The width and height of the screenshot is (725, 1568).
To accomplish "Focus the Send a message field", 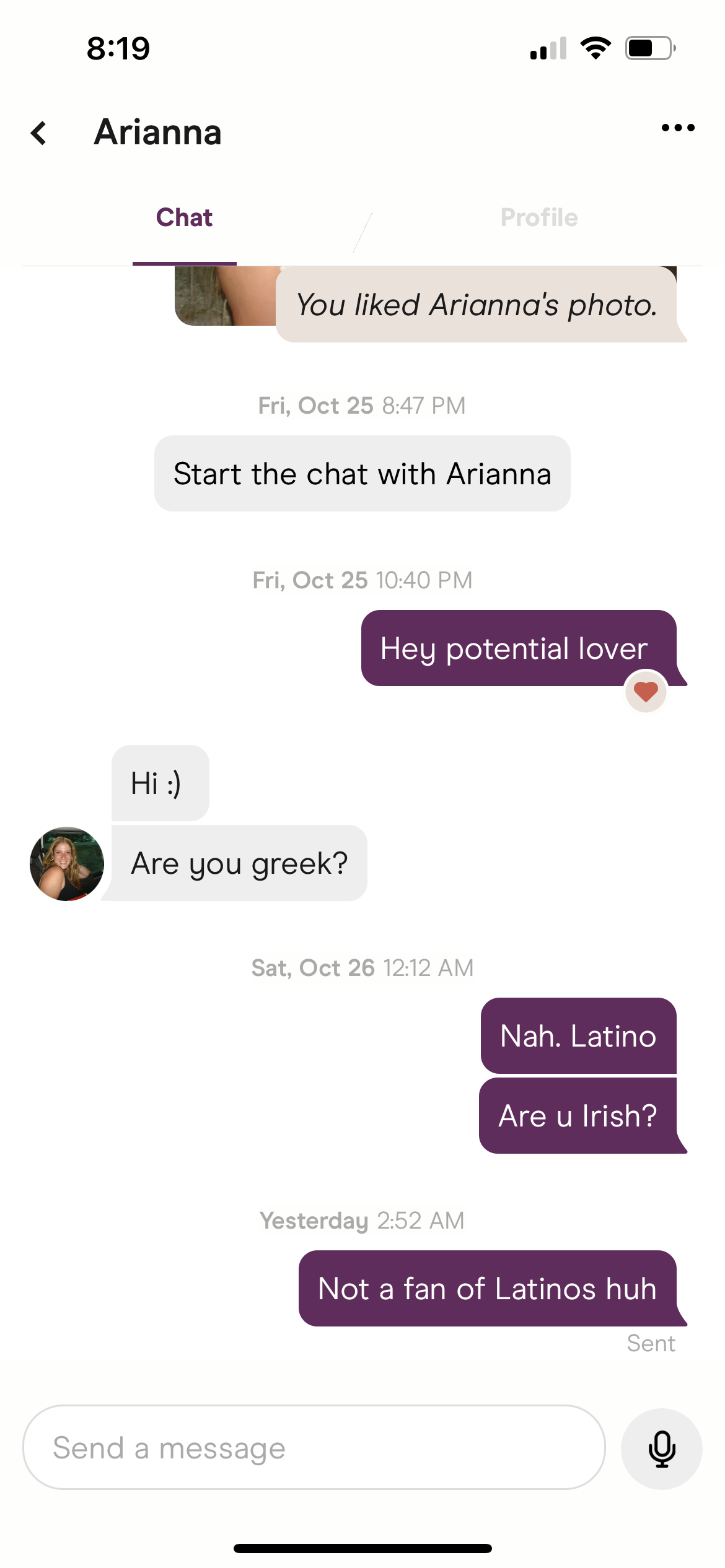I will pos(314,1448).
